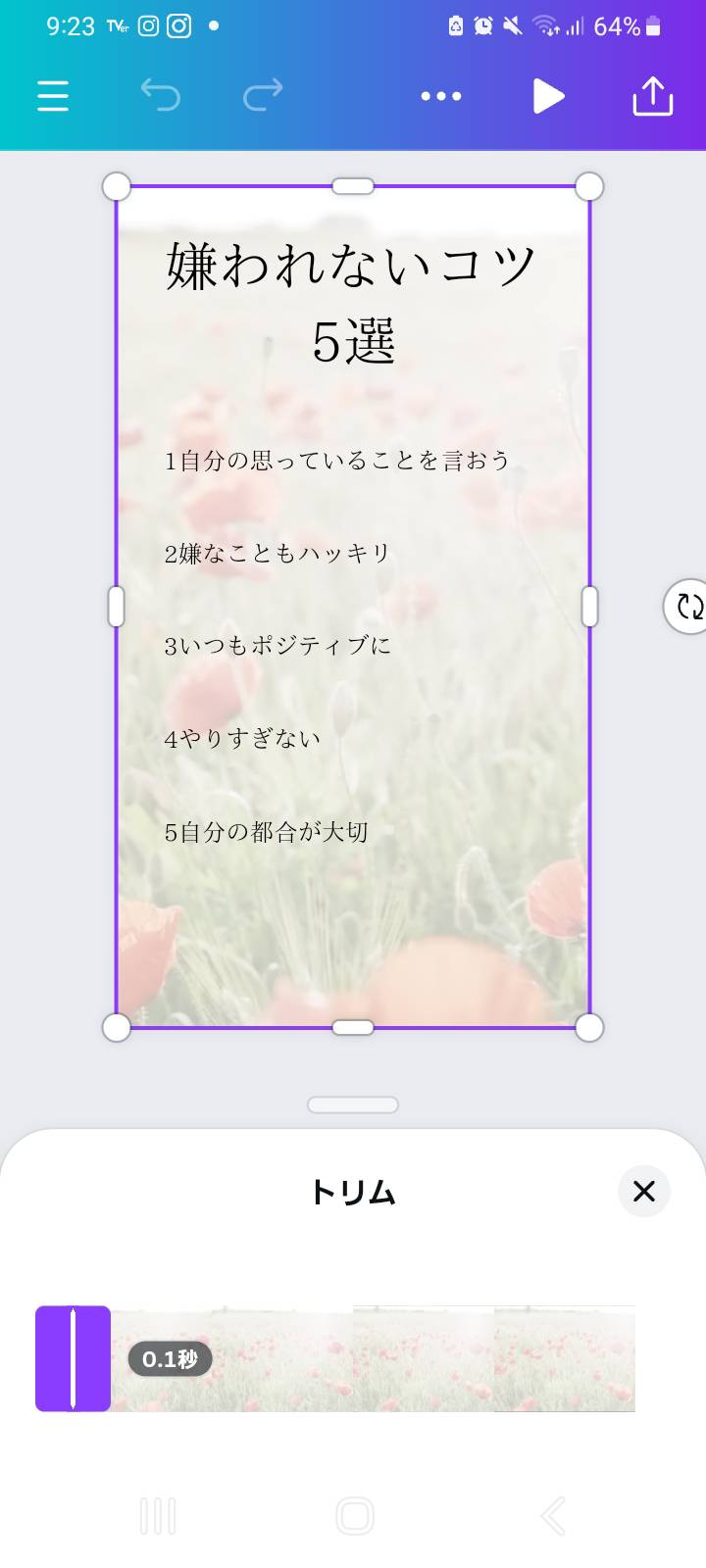Open the three-dot more options
This screenshot has width=706, height=1568.
click(441, 96)
